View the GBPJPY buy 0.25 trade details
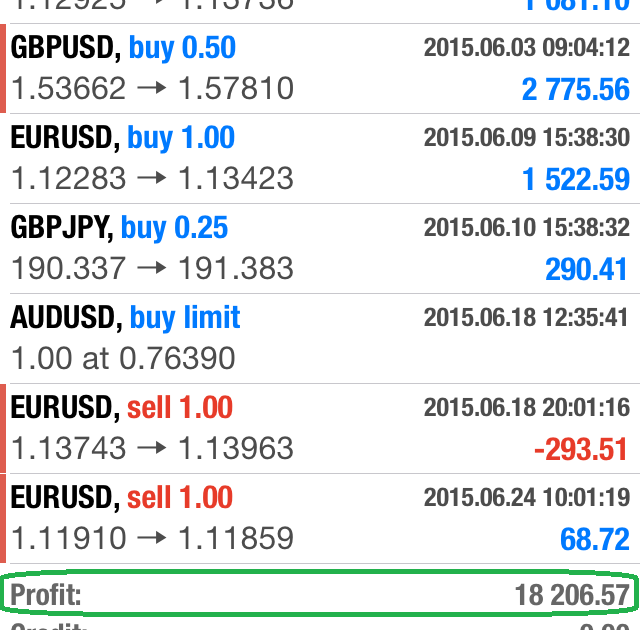The height and width of the screenshot is (630, 640). click(x=320, y=248)
